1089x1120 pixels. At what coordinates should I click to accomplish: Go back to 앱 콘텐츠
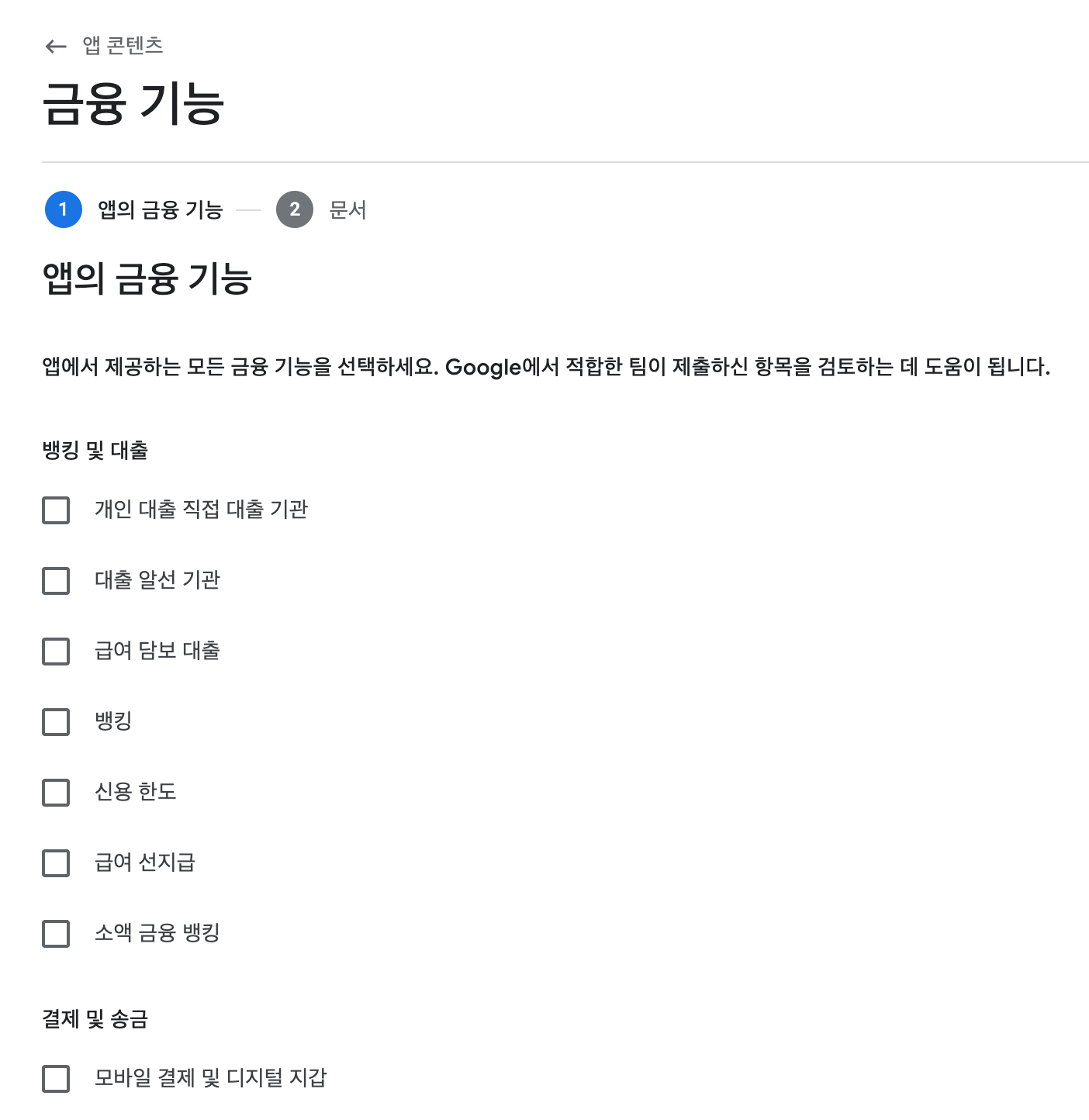(56, 47)
